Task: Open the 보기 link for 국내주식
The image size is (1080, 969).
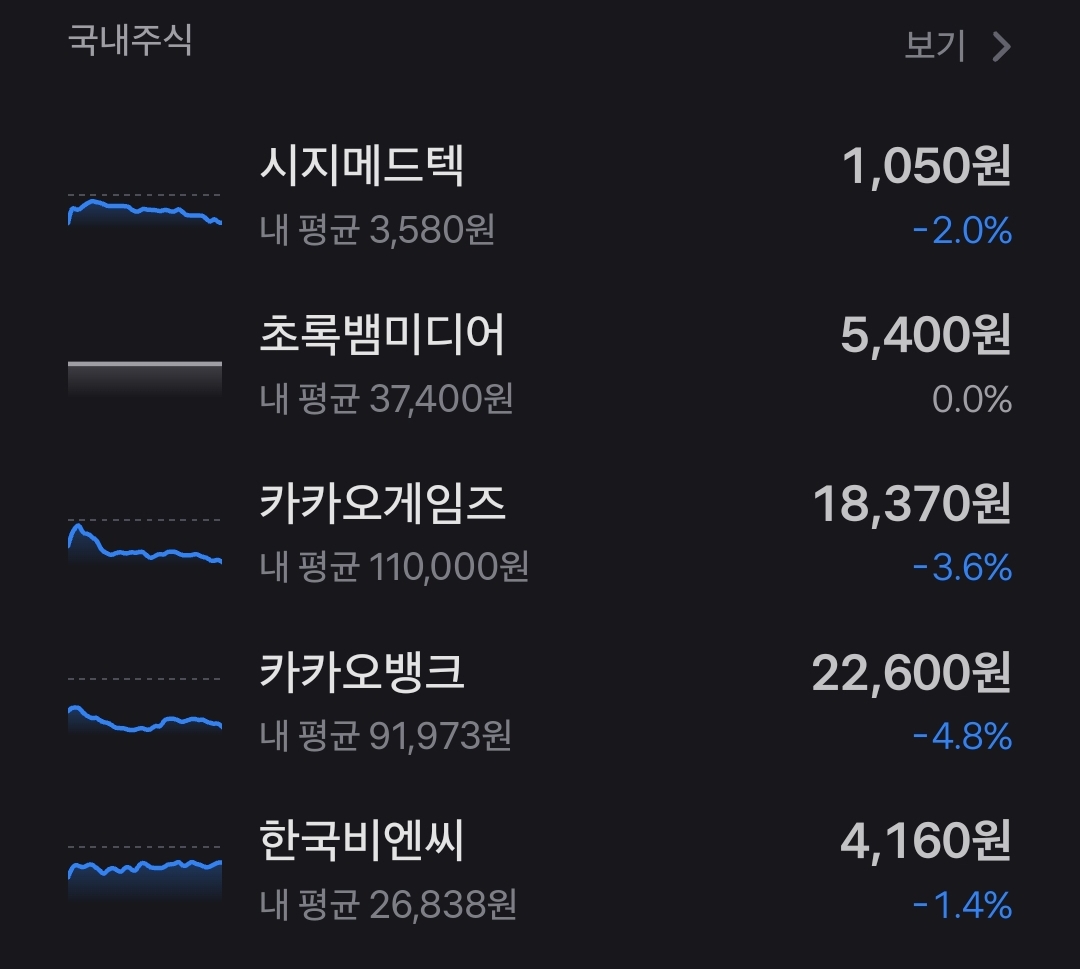Action: click(956, 46)
